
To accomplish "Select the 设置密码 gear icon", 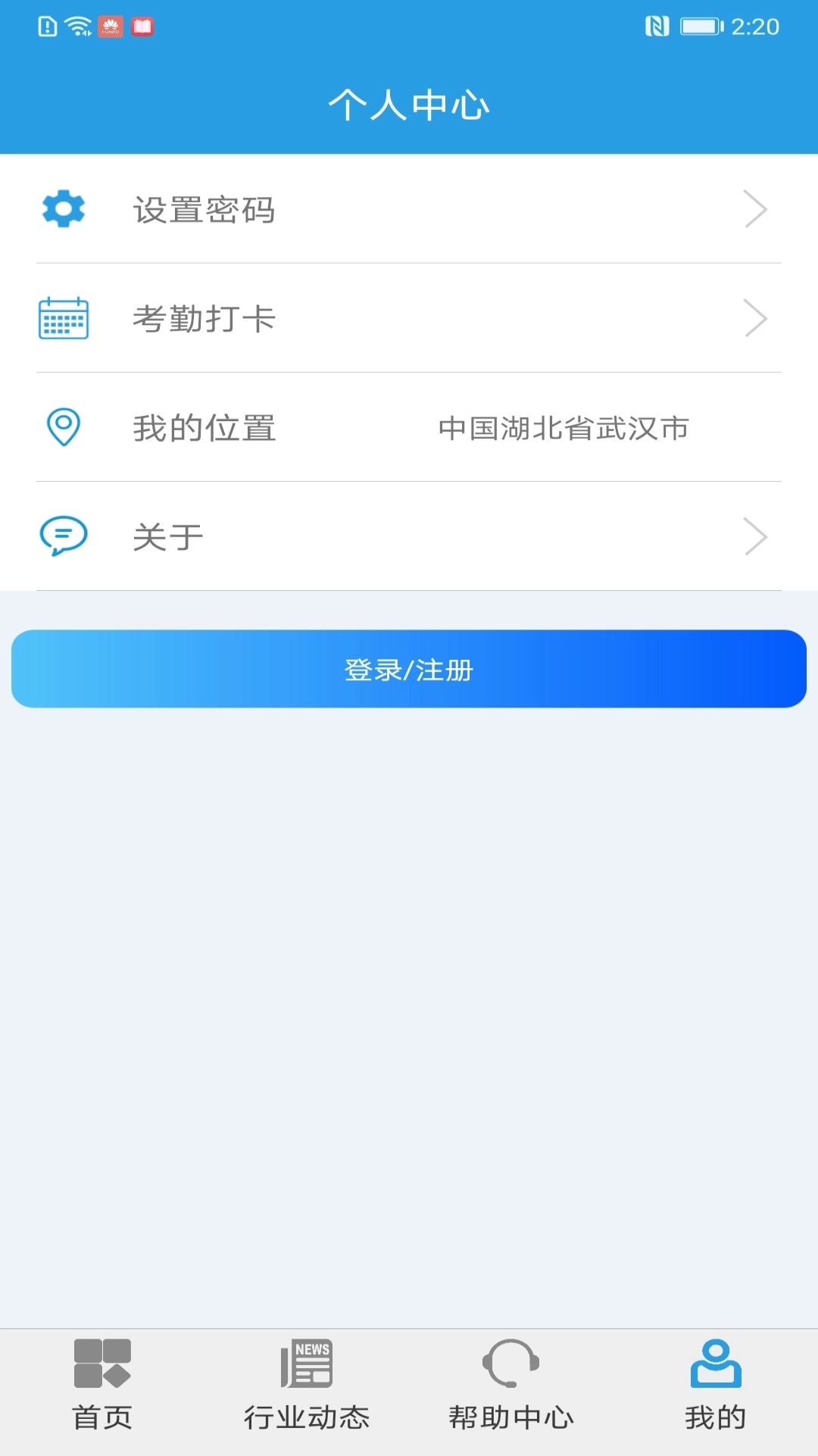I will [64, 209].
